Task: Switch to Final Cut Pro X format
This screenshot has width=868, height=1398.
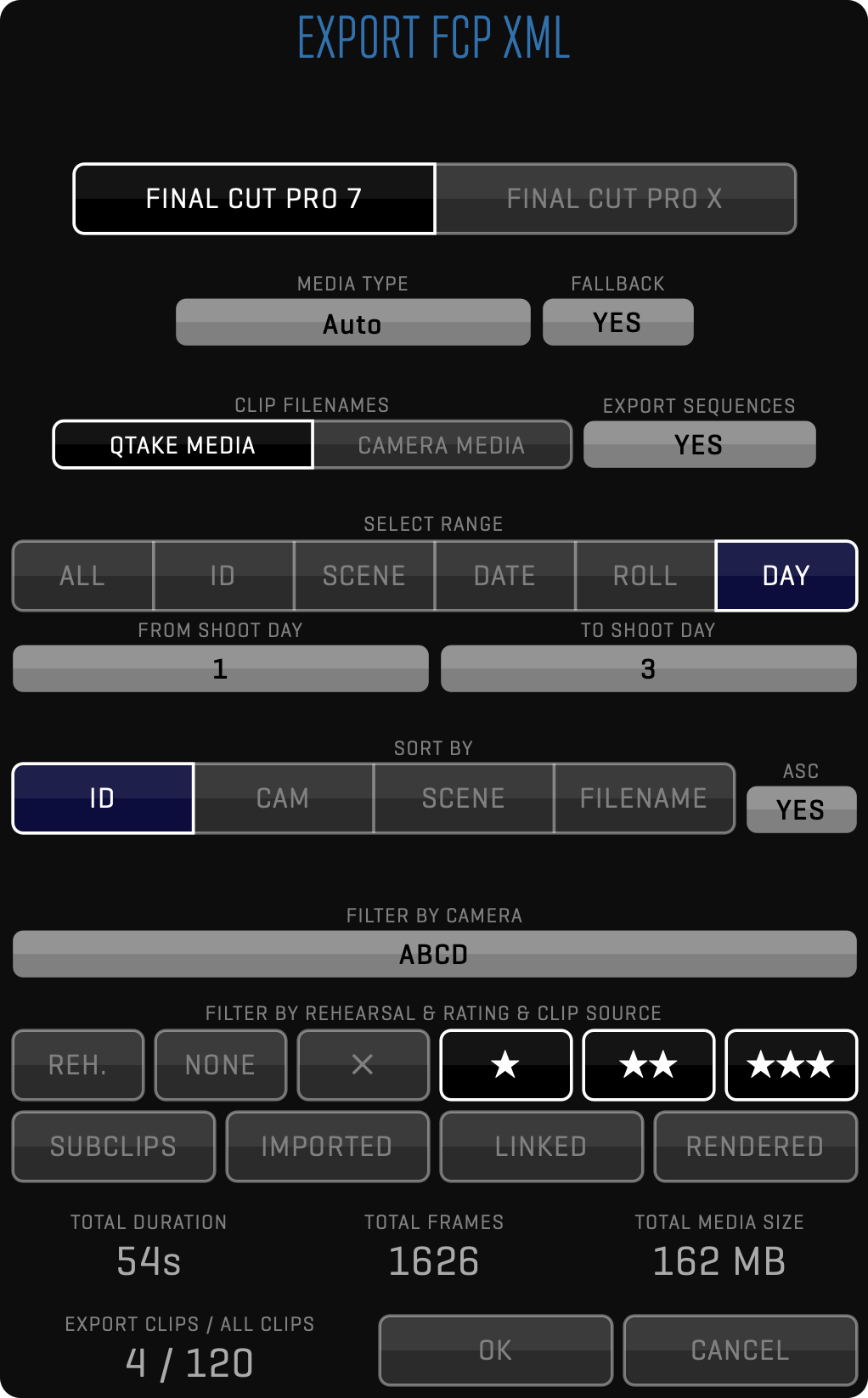Action: [x=615, y=199]
